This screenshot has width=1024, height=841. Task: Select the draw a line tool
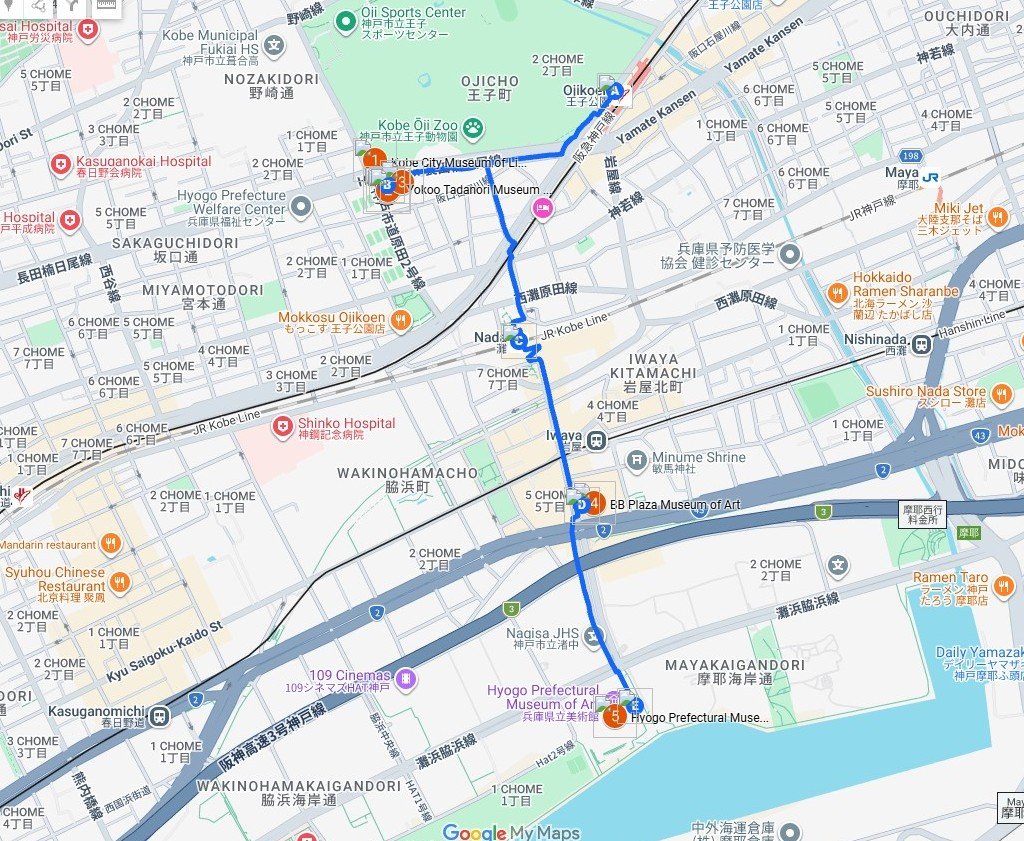[39, 6]
